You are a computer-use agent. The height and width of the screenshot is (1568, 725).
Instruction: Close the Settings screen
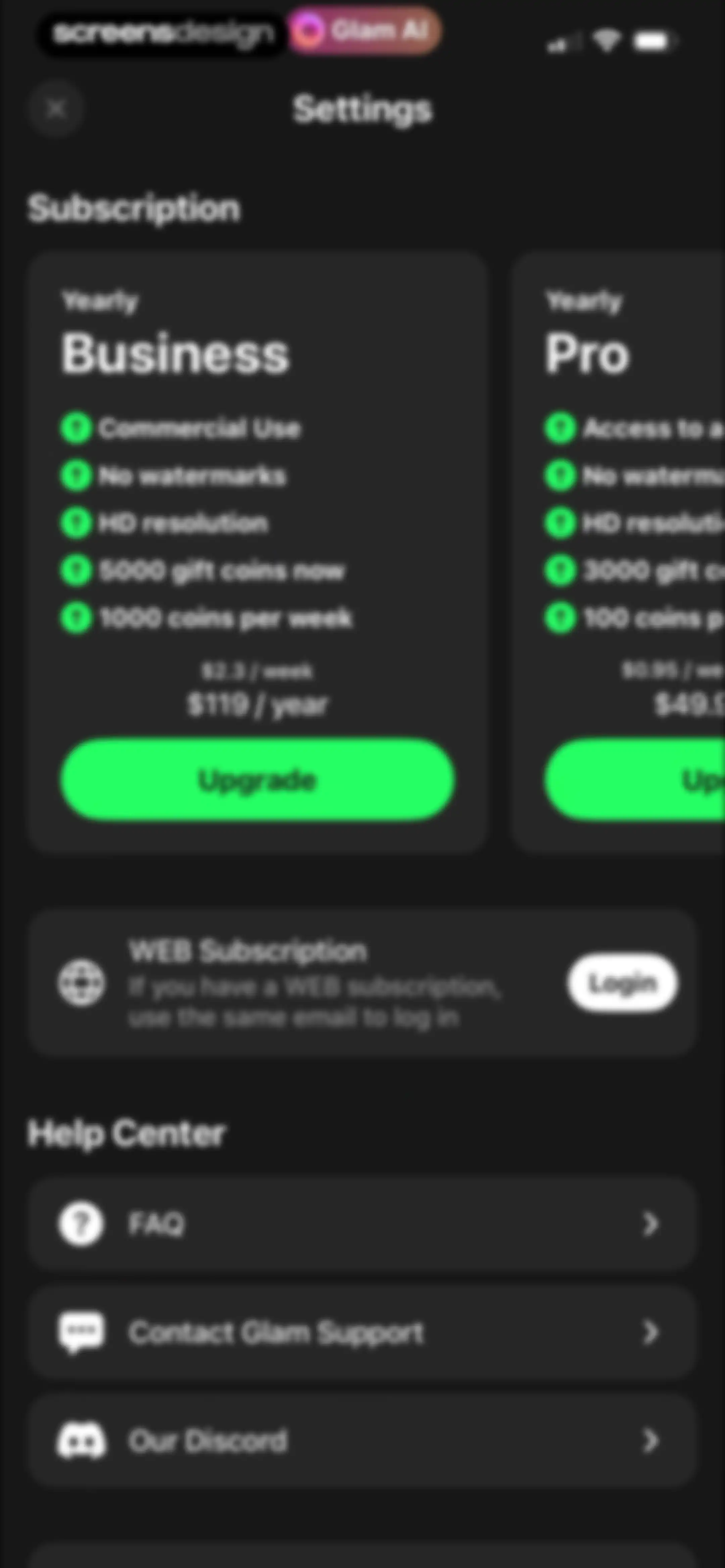pos(56,109)
